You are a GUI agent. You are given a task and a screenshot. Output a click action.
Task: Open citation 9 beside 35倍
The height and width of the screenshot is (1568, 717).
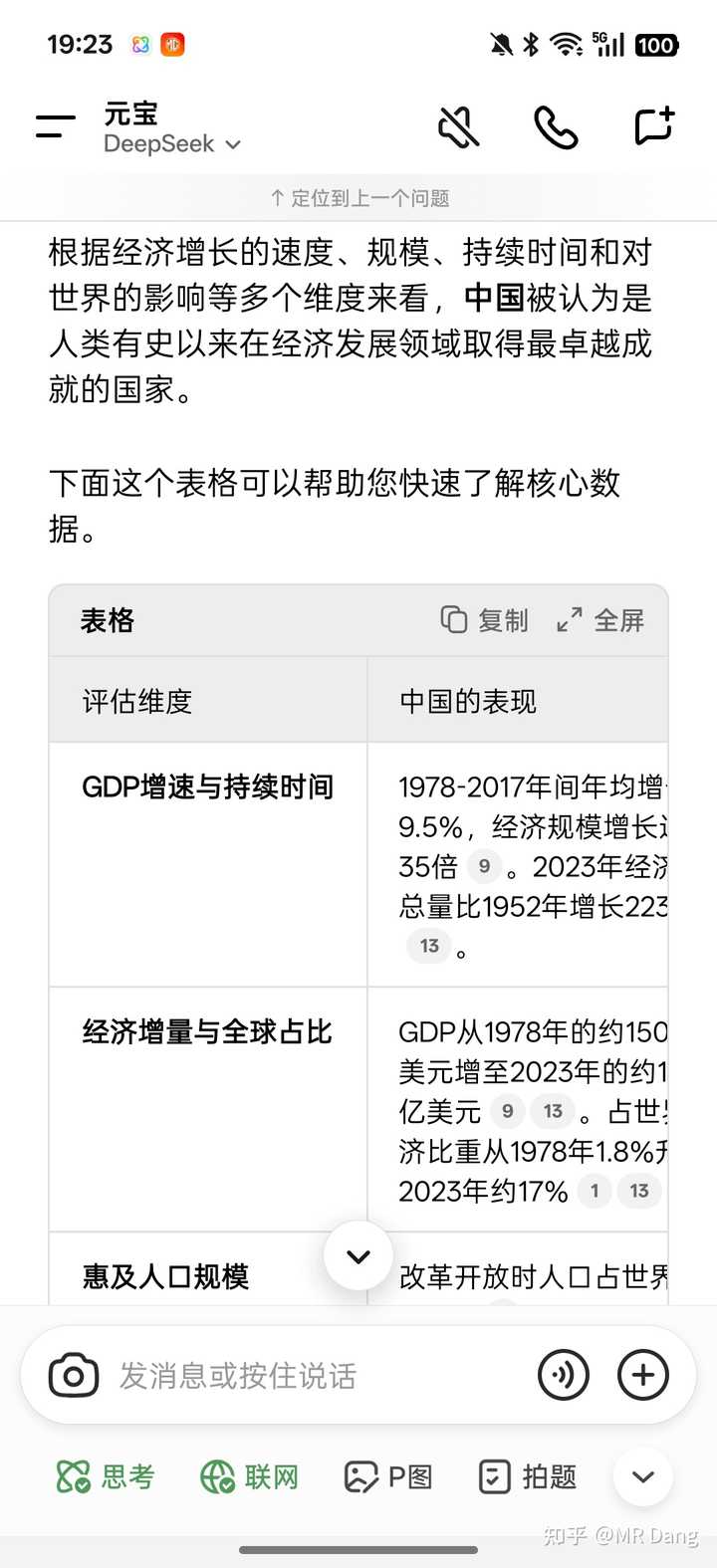pos(484,866)
